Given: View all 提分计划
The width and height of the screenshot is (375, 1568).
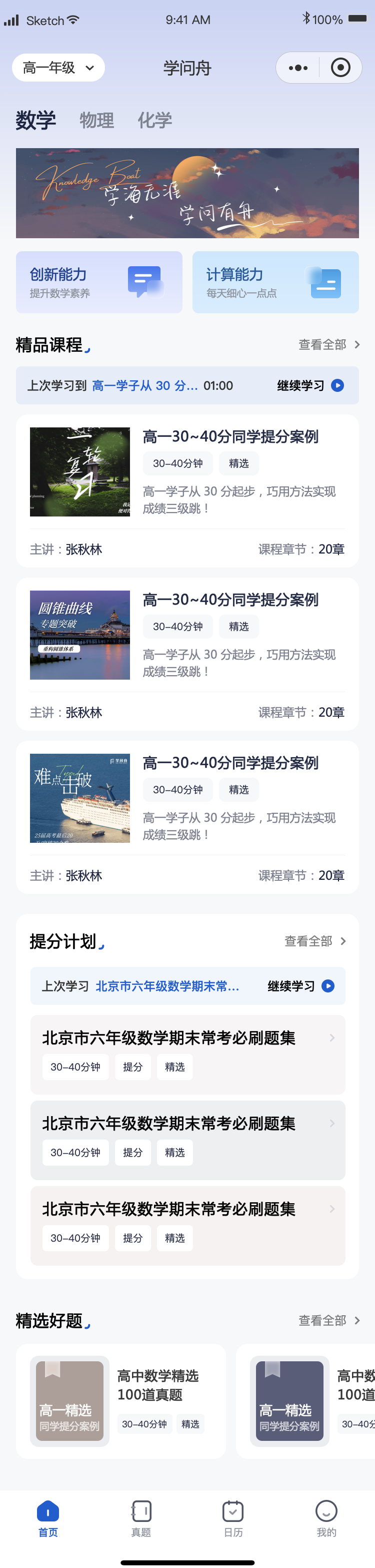Looking at the screenshot, I should tap(315, 941).
